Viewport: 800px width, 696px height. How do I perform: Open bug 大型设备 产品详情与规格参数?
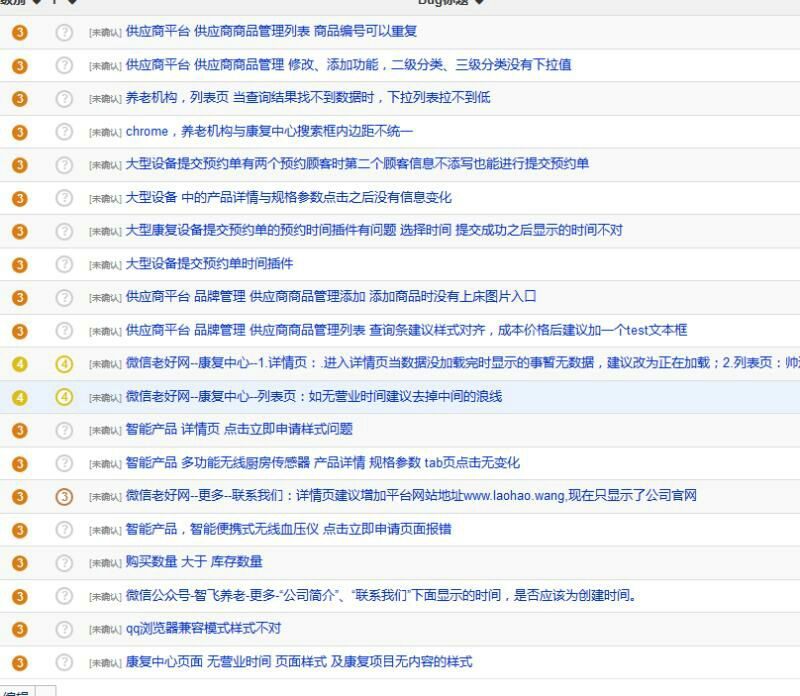[288, 197]
